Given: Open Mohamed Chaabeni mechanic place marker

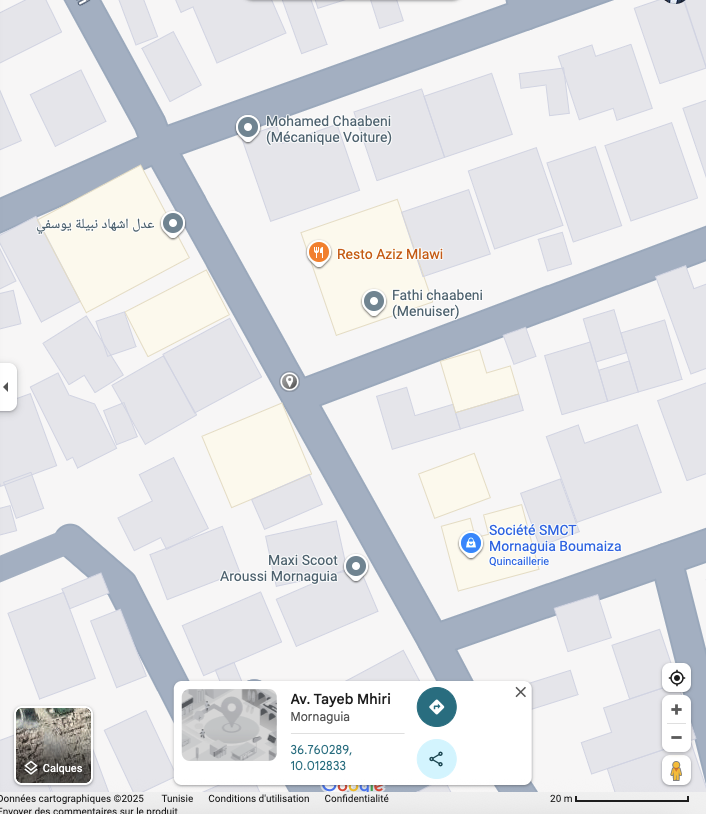Looking at the screenshot, I should click(247, 127).
